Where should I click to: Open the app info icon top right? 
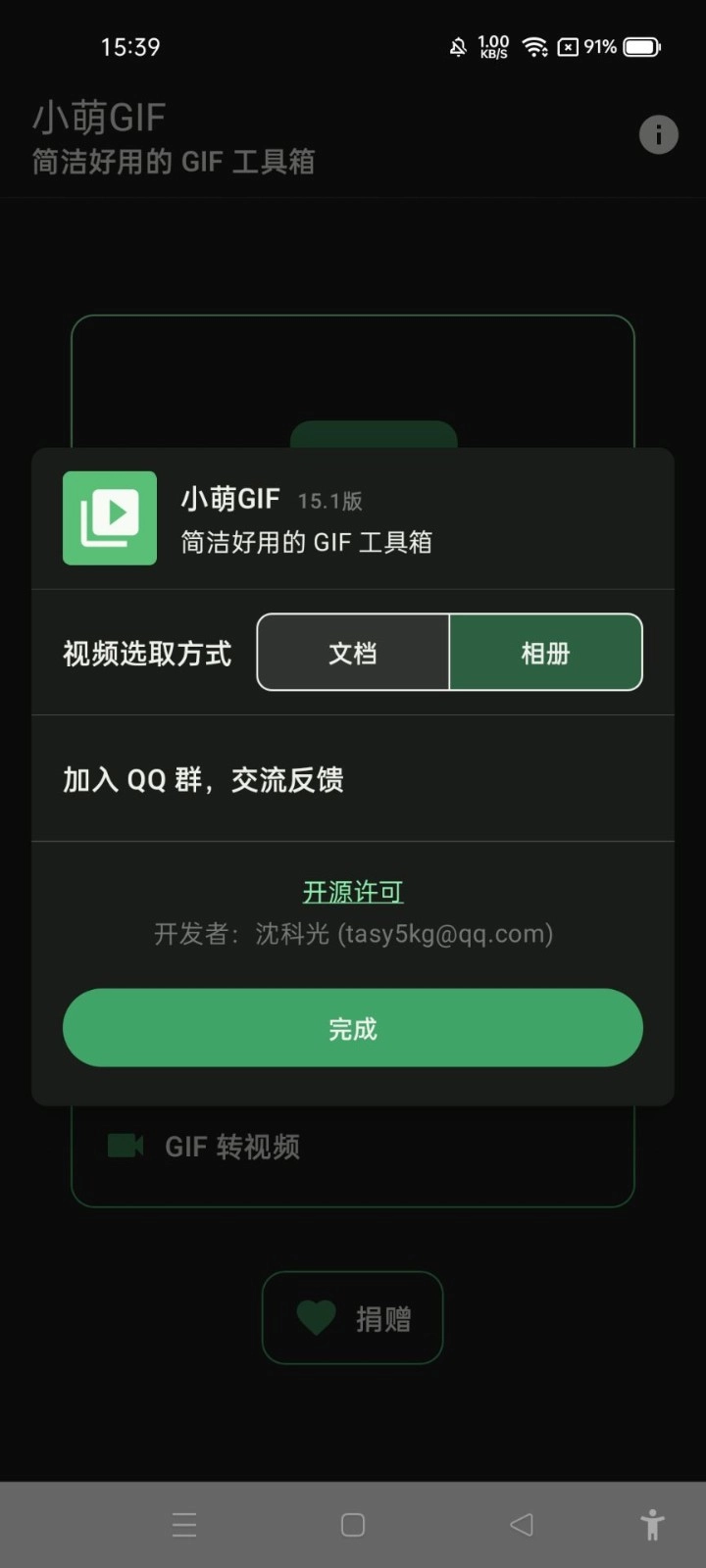(658, 134)
